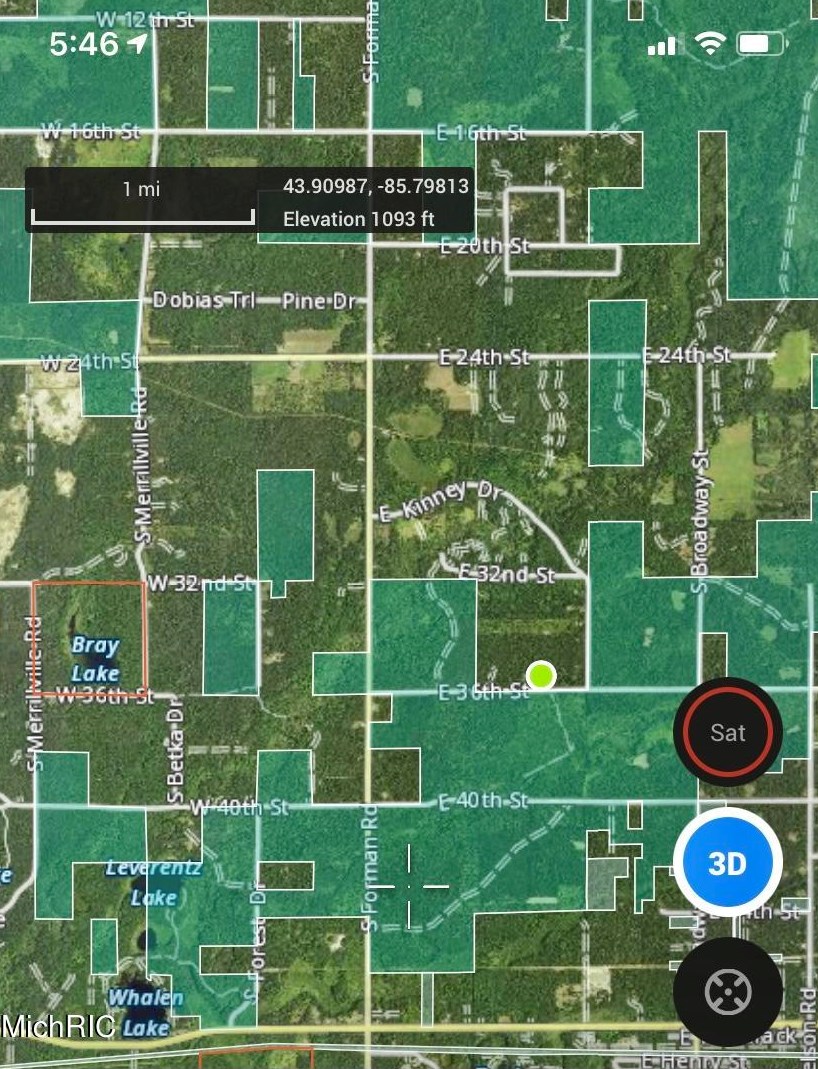Center the map on my location

tap(727, 991)
